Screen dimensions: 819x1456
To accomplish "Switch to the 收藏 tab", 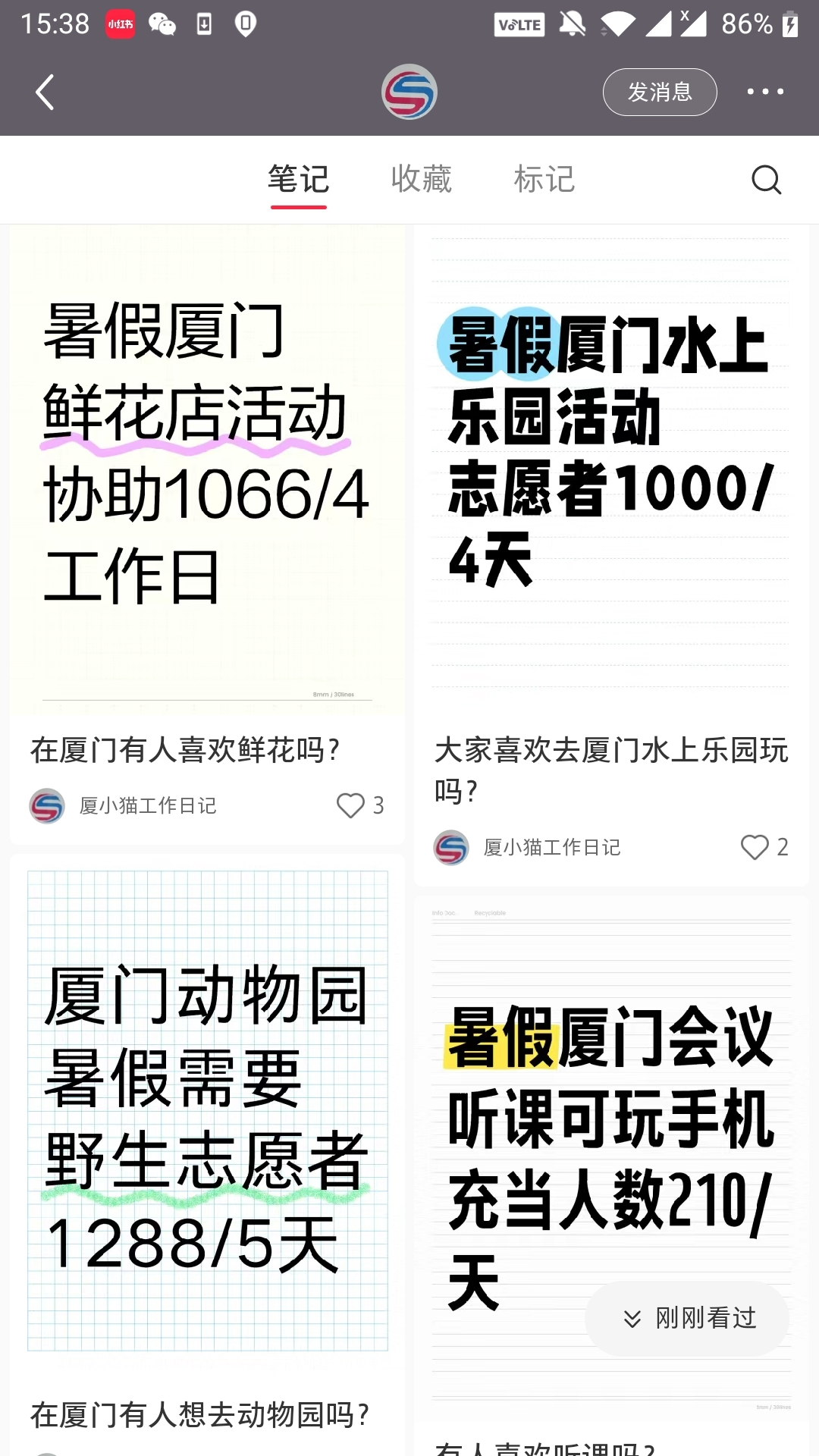I will [x=422, y=180].
